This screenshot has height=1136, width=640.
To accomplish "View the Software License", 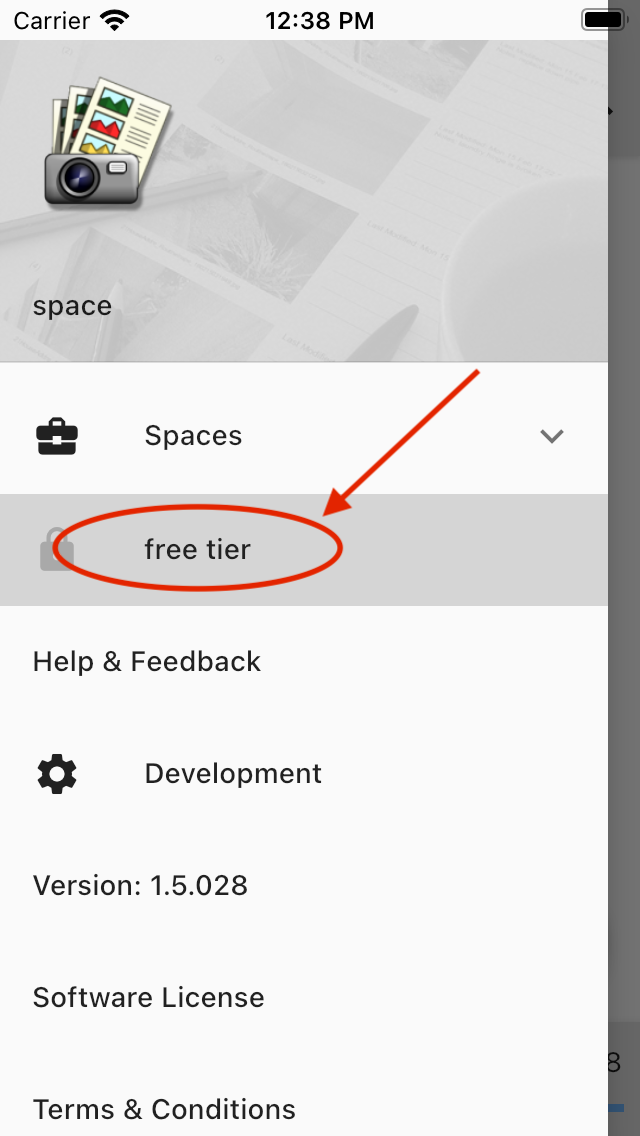I will click(x=304, y=998).
